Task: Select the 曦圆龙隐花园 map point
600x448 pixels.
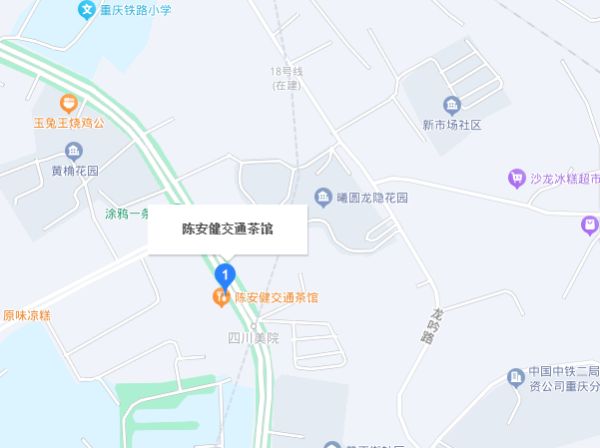Action: pyautogui.click(x=324, y=198)
